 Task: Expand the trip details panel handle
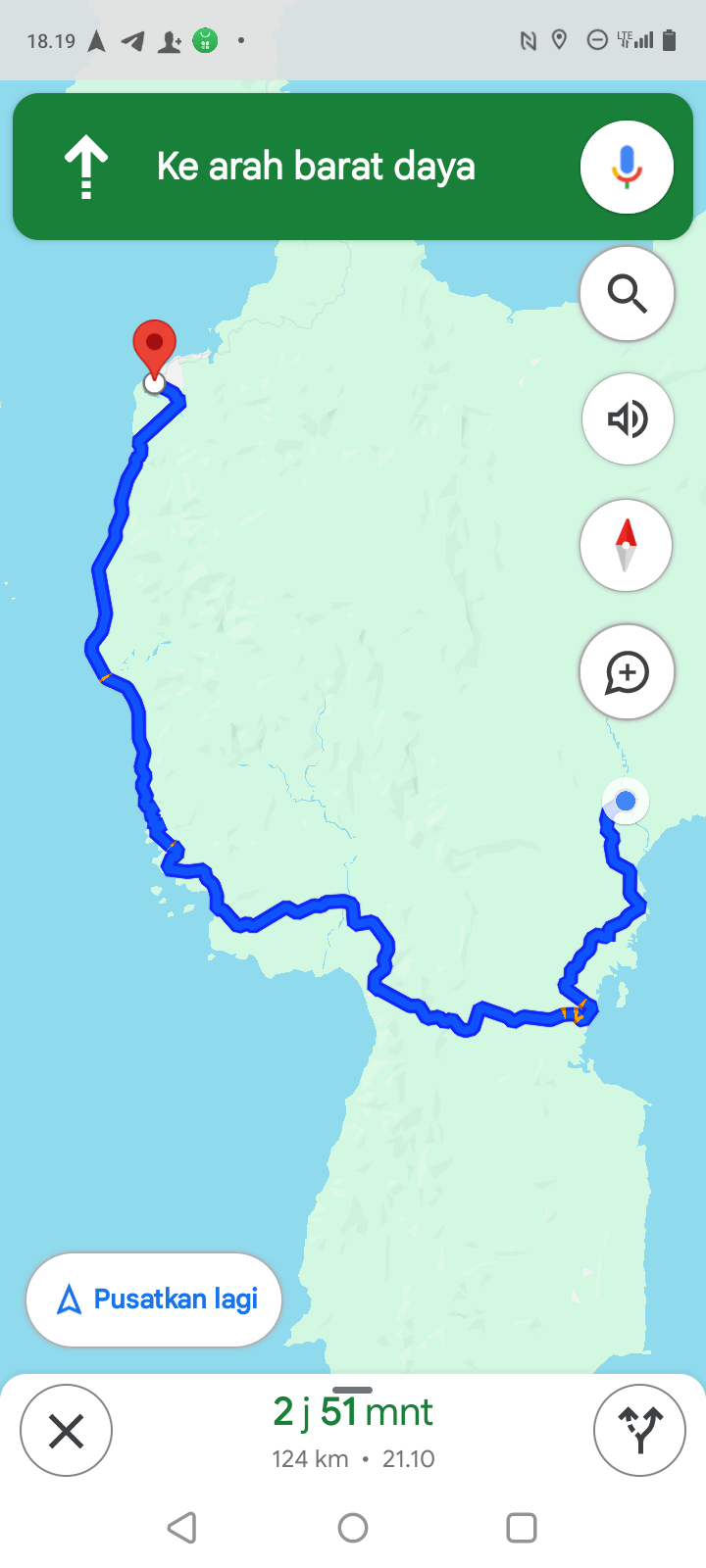(x=353, y=1390)
